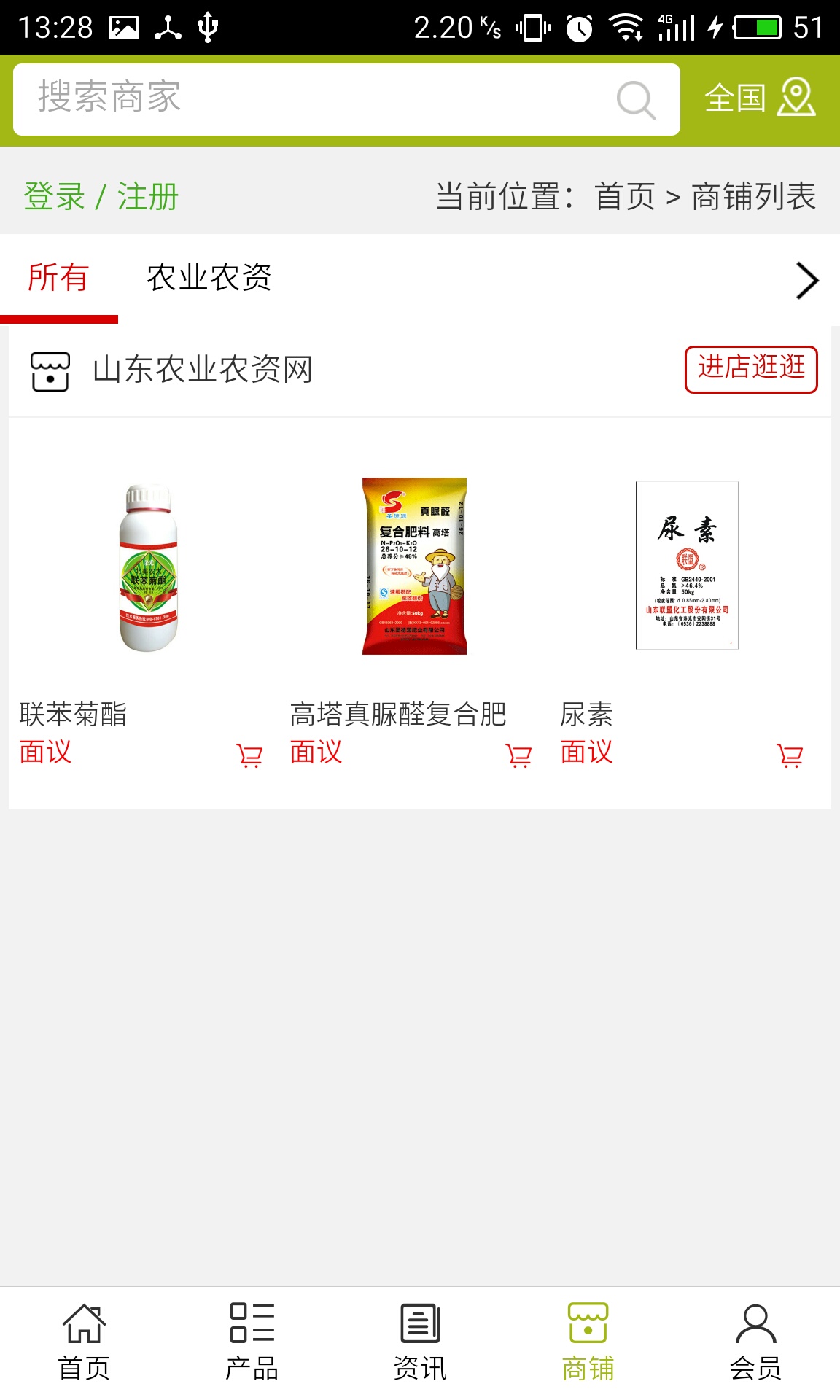This screenshot has width=840, height=1400.
Task: Open 登录 / 注册 link
Action: tap(101, 197)
